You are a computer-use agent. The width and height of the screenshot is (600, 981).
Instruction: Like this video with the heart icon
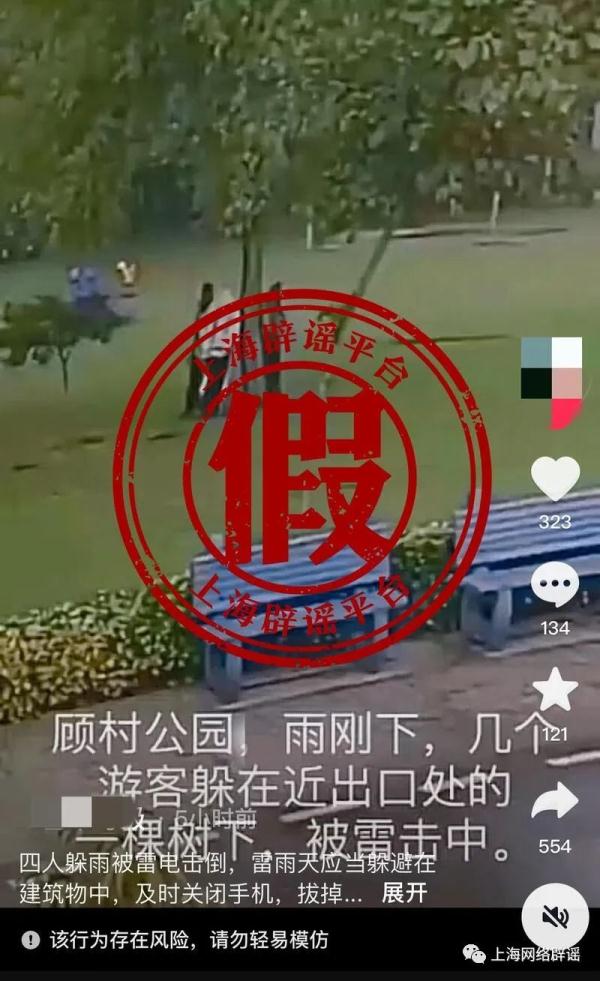[554, 478]
